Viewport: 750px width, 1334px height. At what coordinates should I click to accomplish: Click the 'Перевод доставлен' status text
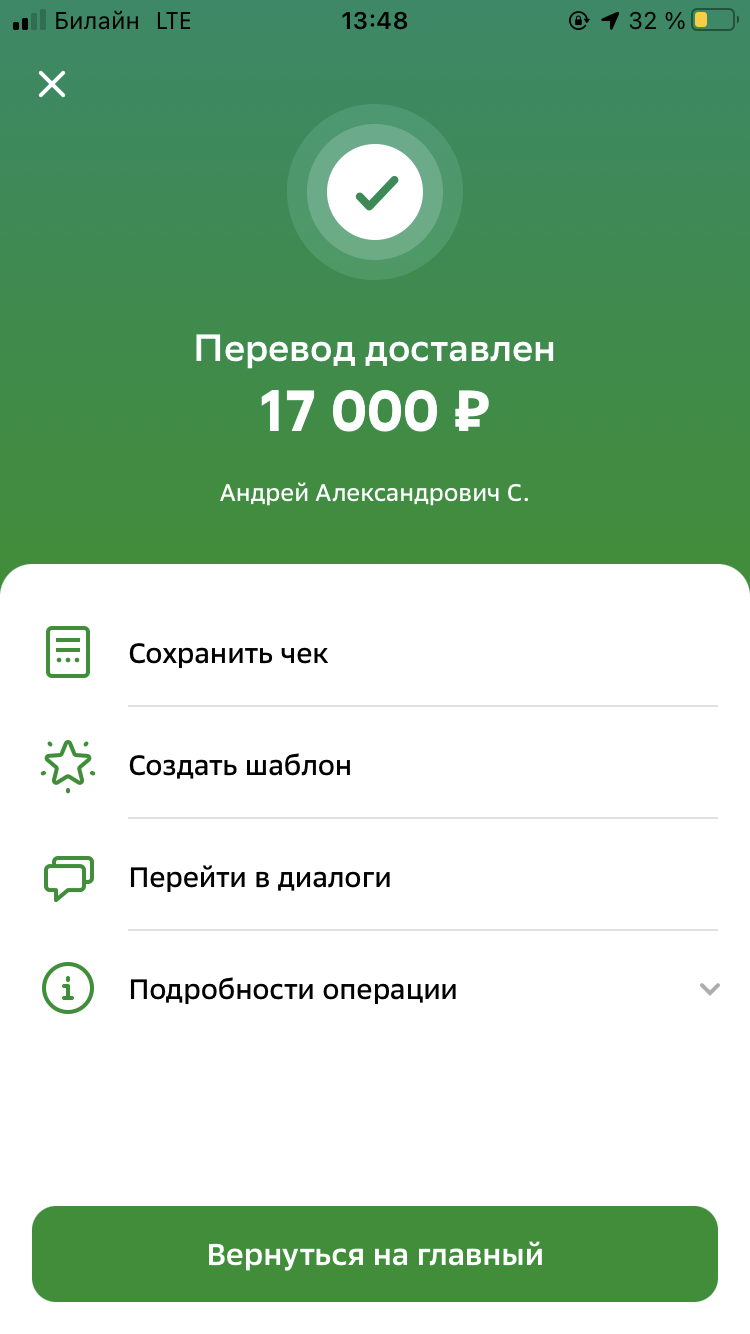[374, 349]
